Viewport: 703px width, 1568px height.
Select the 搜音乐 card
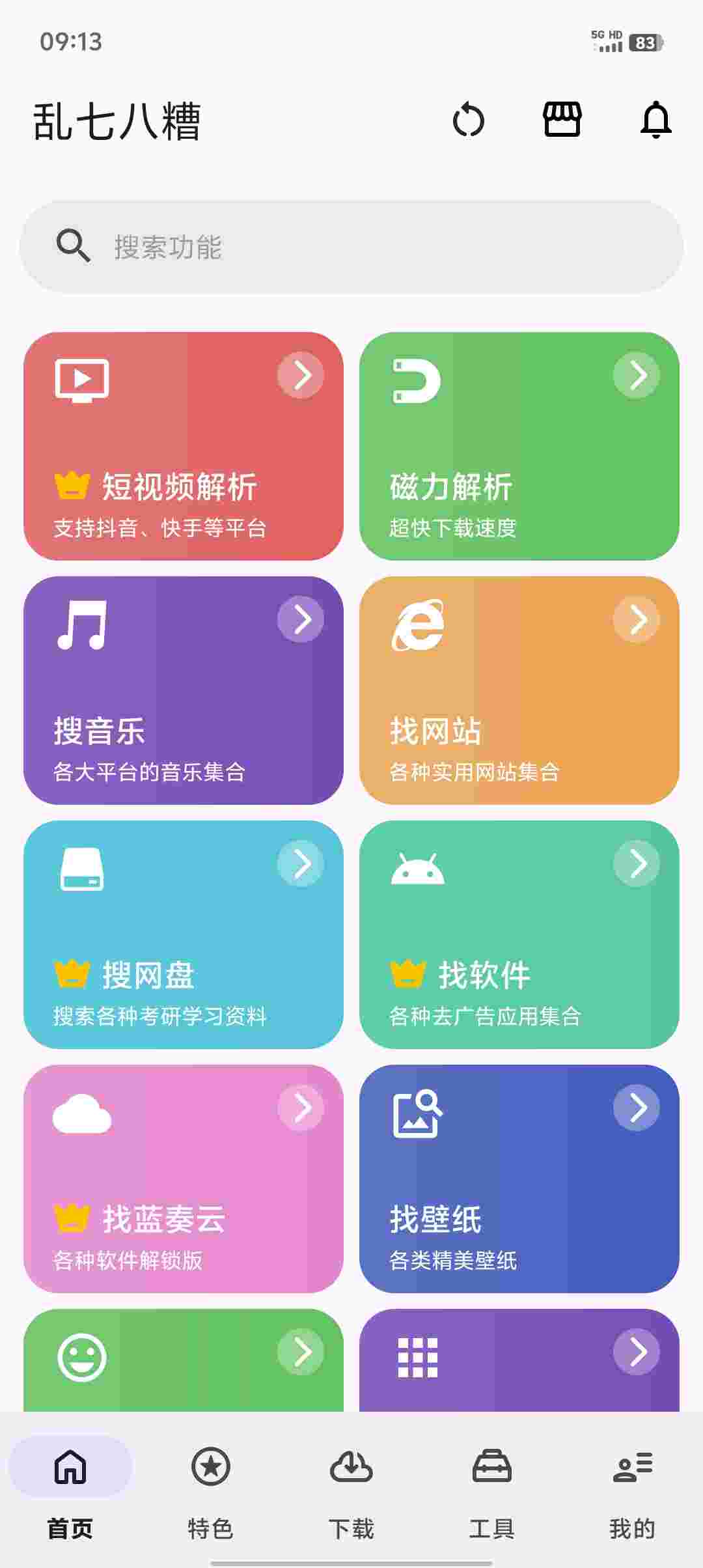[184, 690]
